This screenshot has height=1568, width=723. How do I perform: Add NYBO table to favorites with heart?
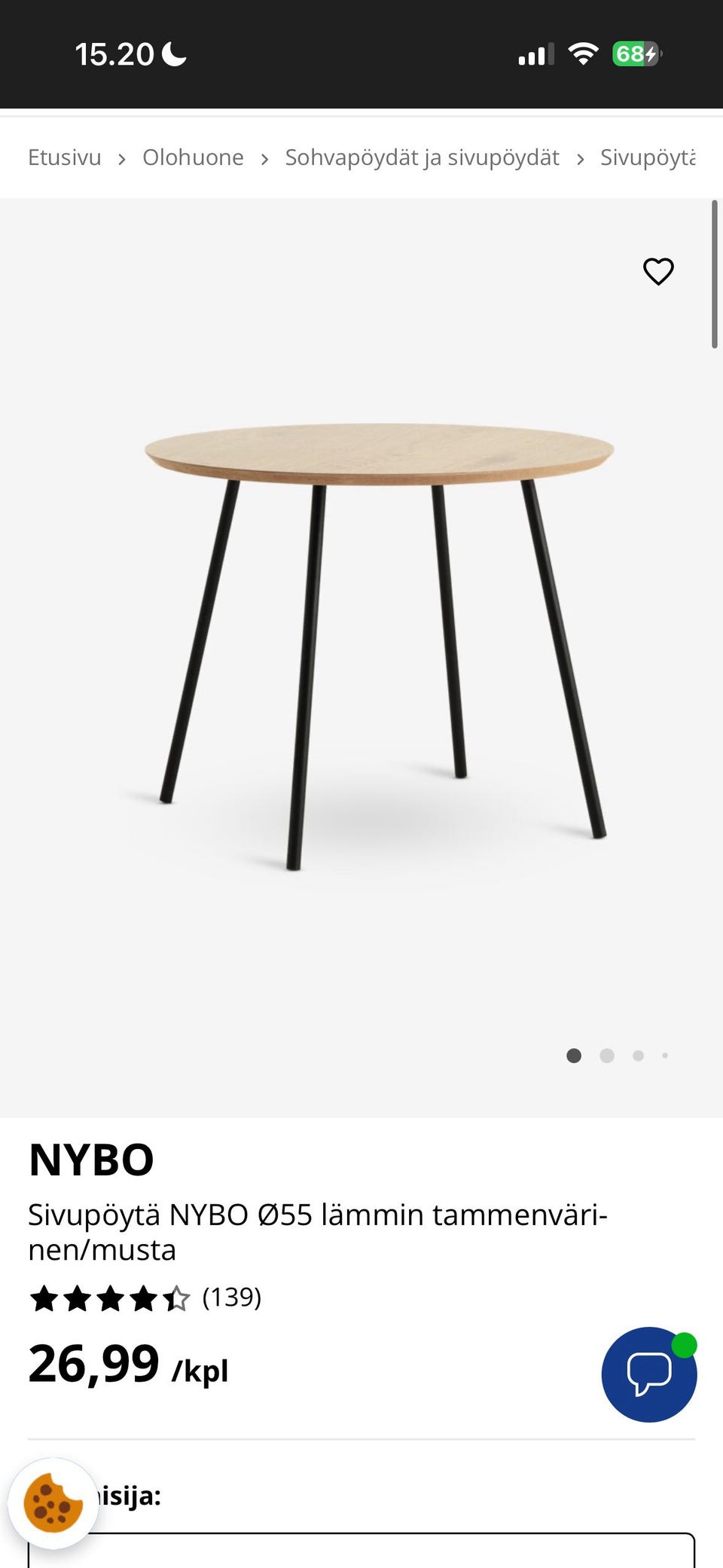[x=657, y=271]
